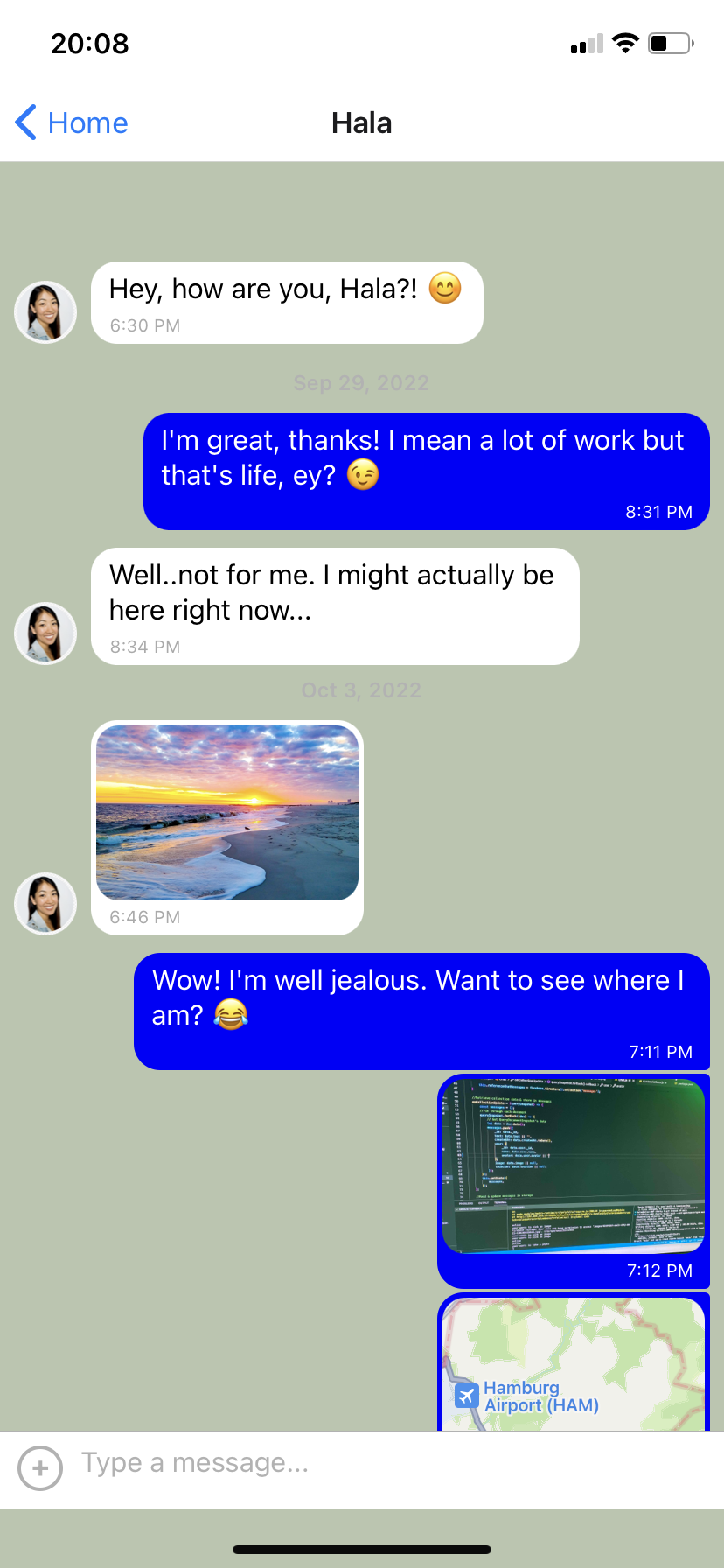The image size is (724, 1568).
Task: Tap the Wi-Fi icon in the status bar
Action: [x=626, y=42]
